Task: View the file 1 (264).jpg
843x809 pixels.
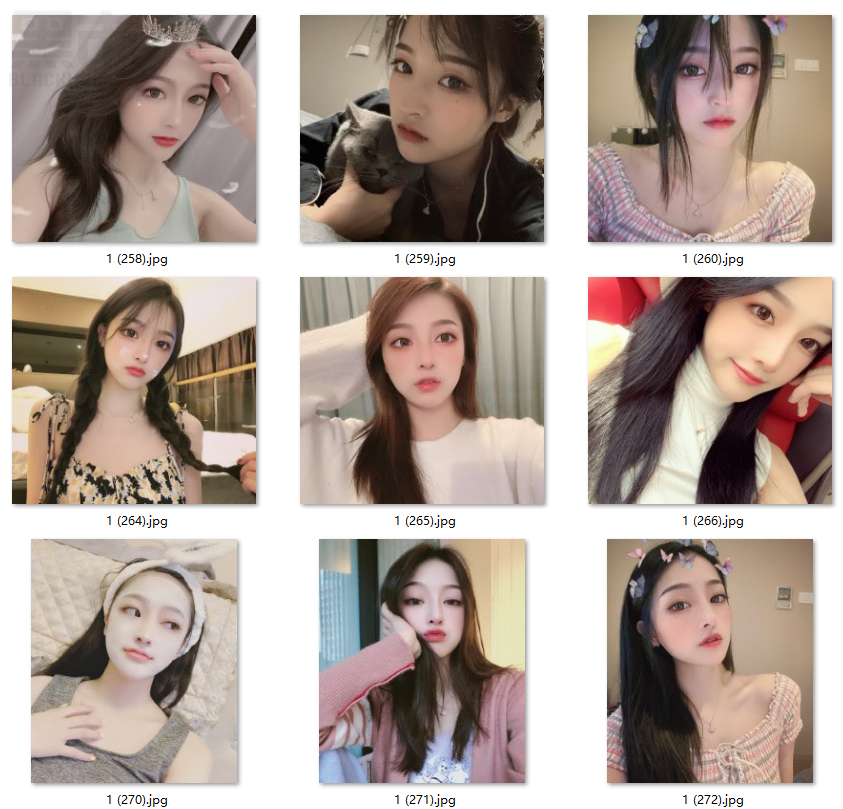Action: [134, 390]
